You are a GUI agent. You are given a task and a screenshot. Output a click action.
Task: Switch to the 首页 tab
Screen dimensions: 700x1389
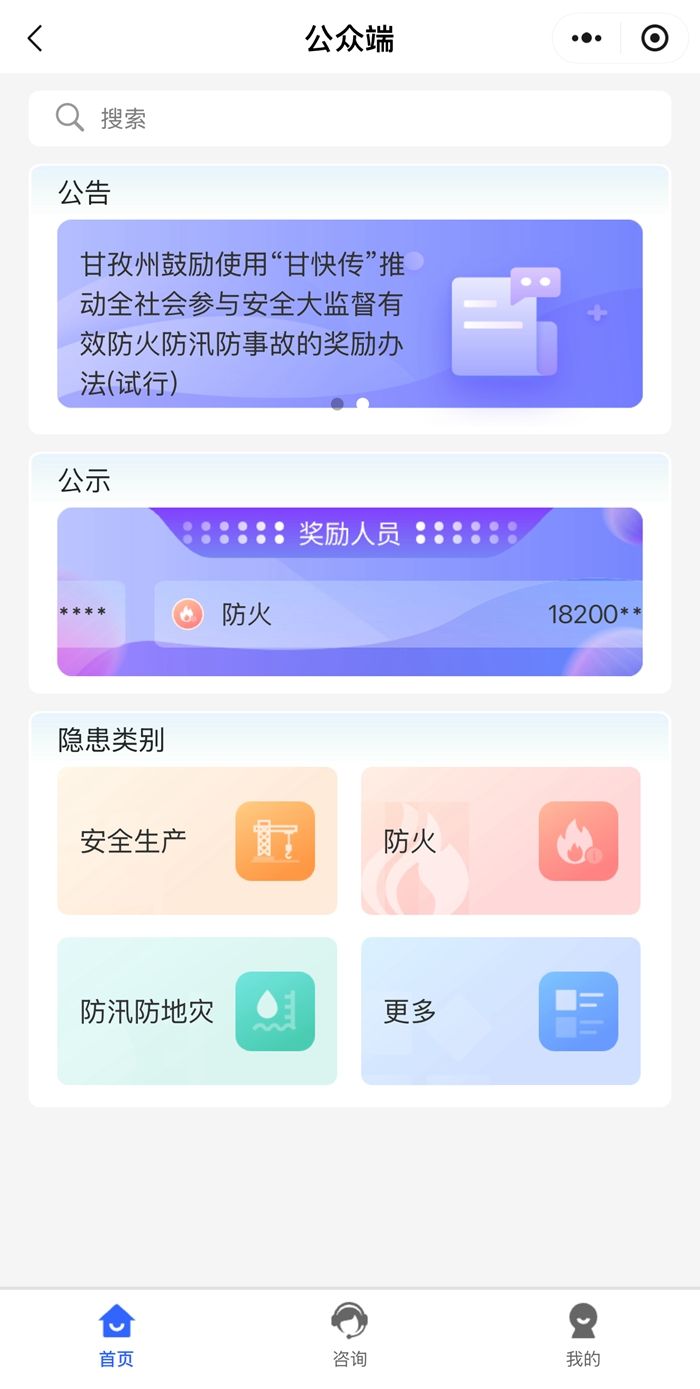pyautogui.click(x=116, y=1336)
